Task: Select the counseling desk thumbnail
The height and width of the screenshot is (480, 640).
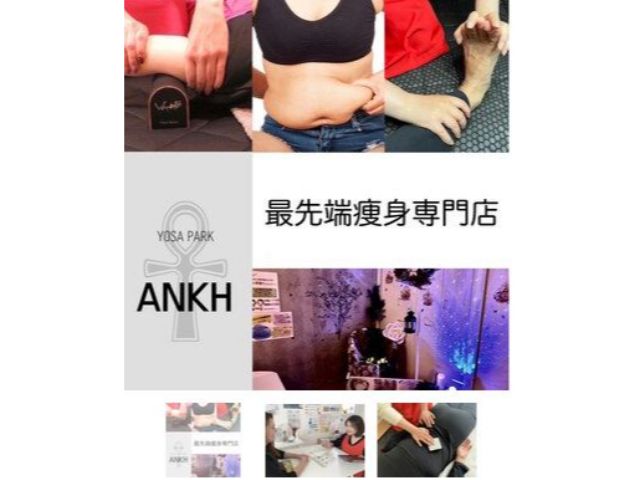Action: pos(315,440)
